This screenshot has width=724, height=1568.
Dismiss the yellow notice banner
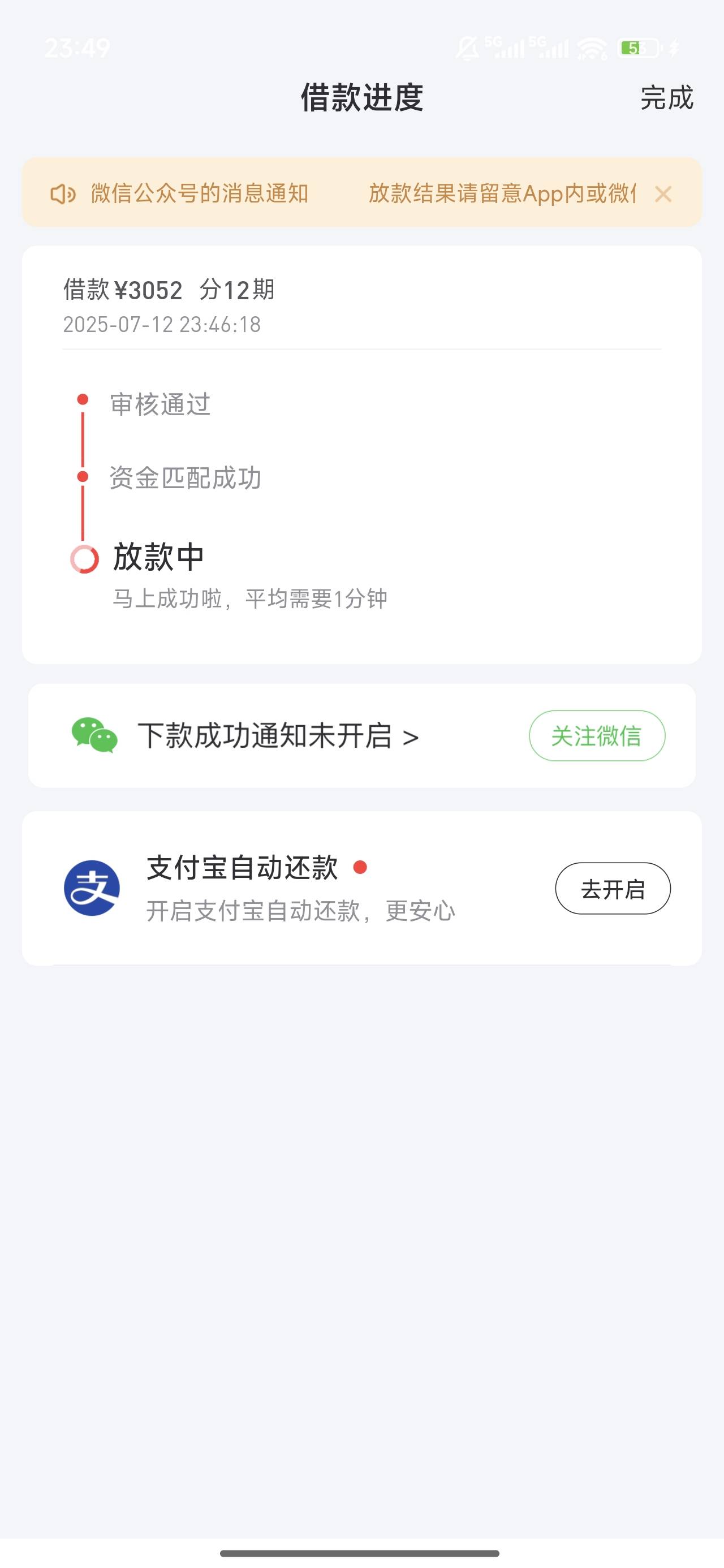coord(663,194)
